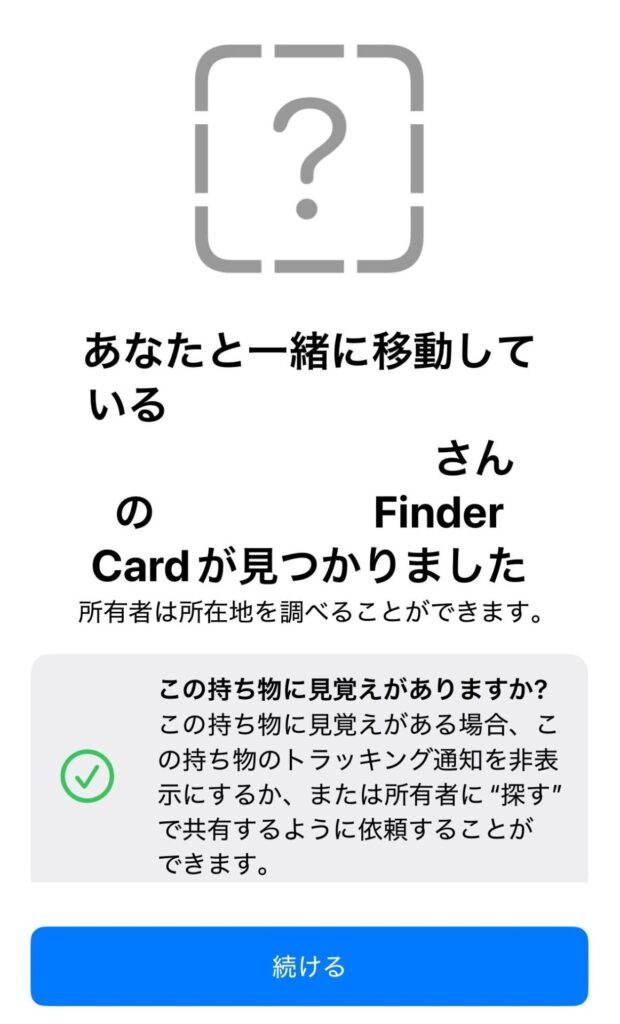The height and width of the screenshot is (1024, 620).
Task: Tap the blue 続ける button
Action: coord(309,966)
